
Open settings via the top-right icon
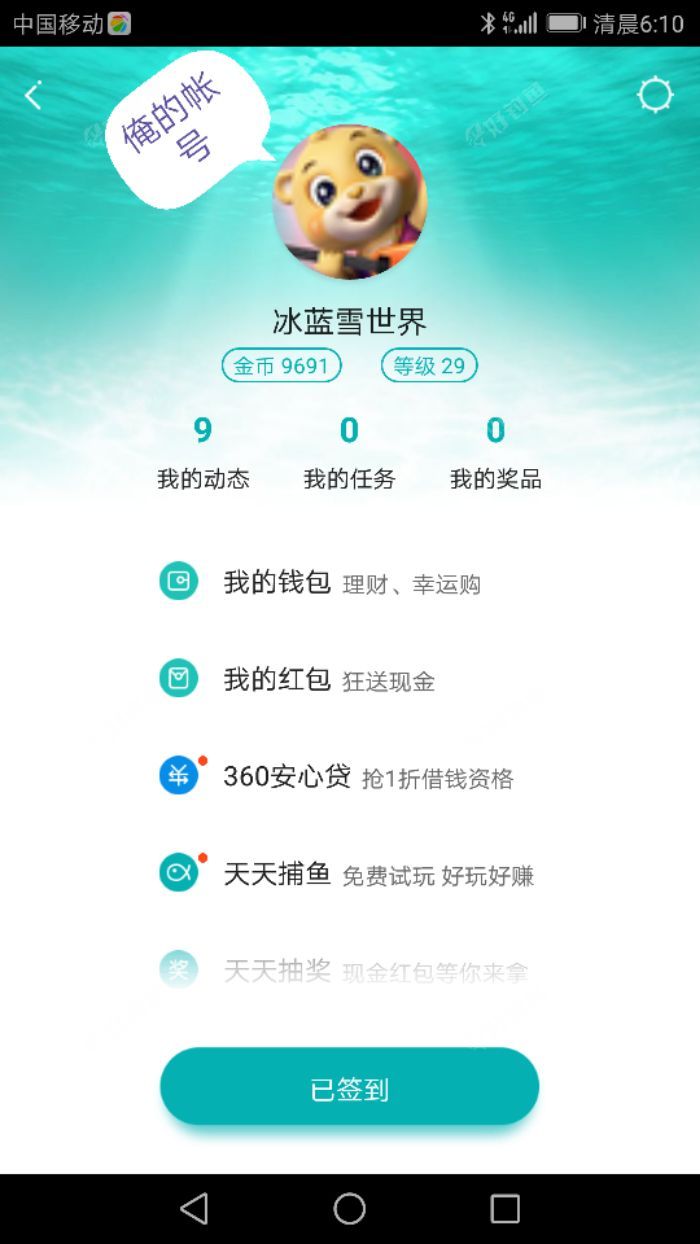655,96
